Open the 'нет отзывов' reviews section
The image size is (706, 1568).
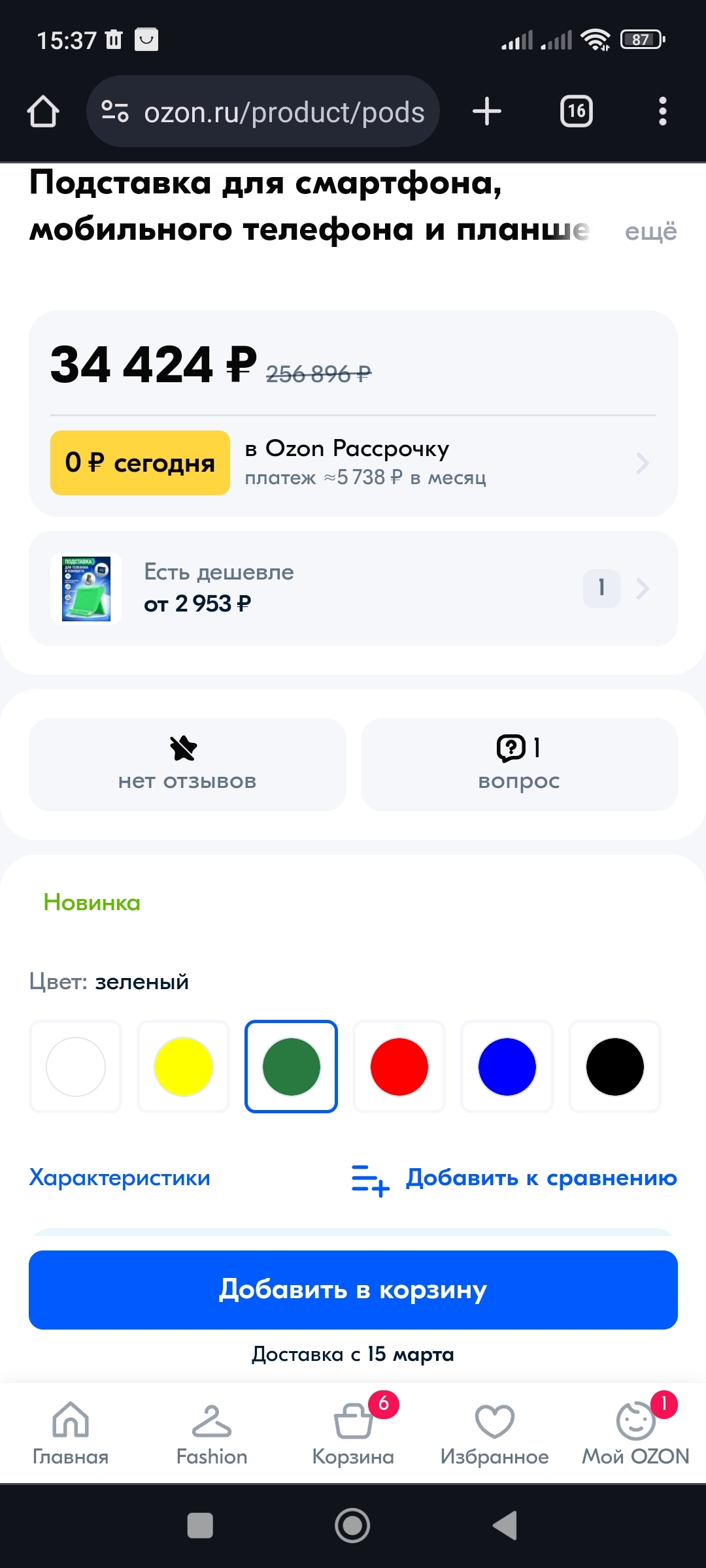(187, 764)
